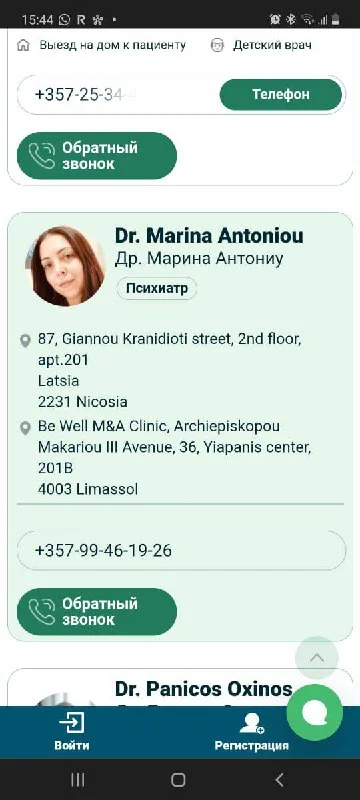
Task: Request Обратный звонок from Dr. Marina Antoniou
Action: pyautogui.click(x=97, y=612)
